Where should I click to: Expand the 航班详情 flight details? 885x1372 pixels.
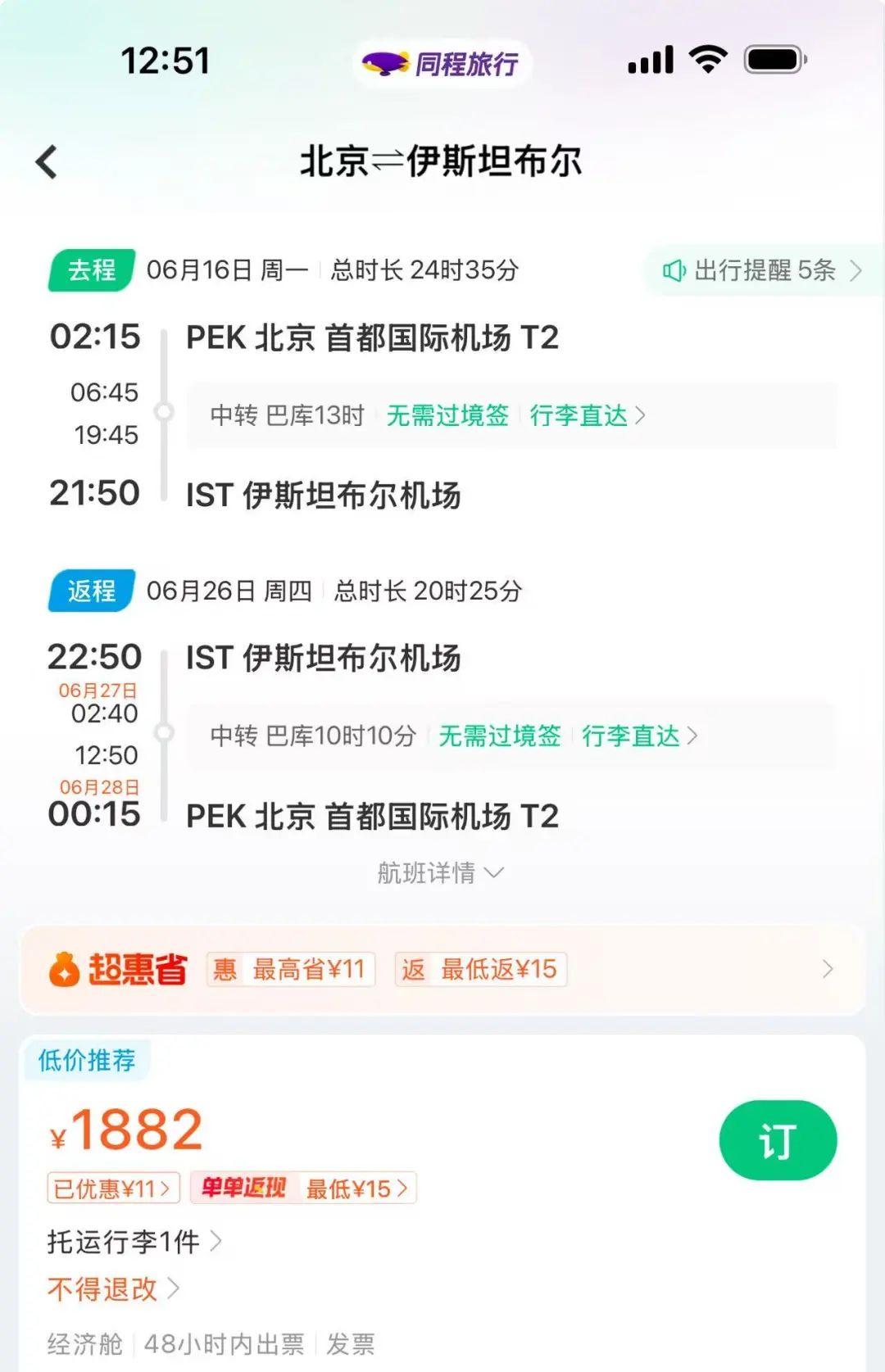[440, 873]
